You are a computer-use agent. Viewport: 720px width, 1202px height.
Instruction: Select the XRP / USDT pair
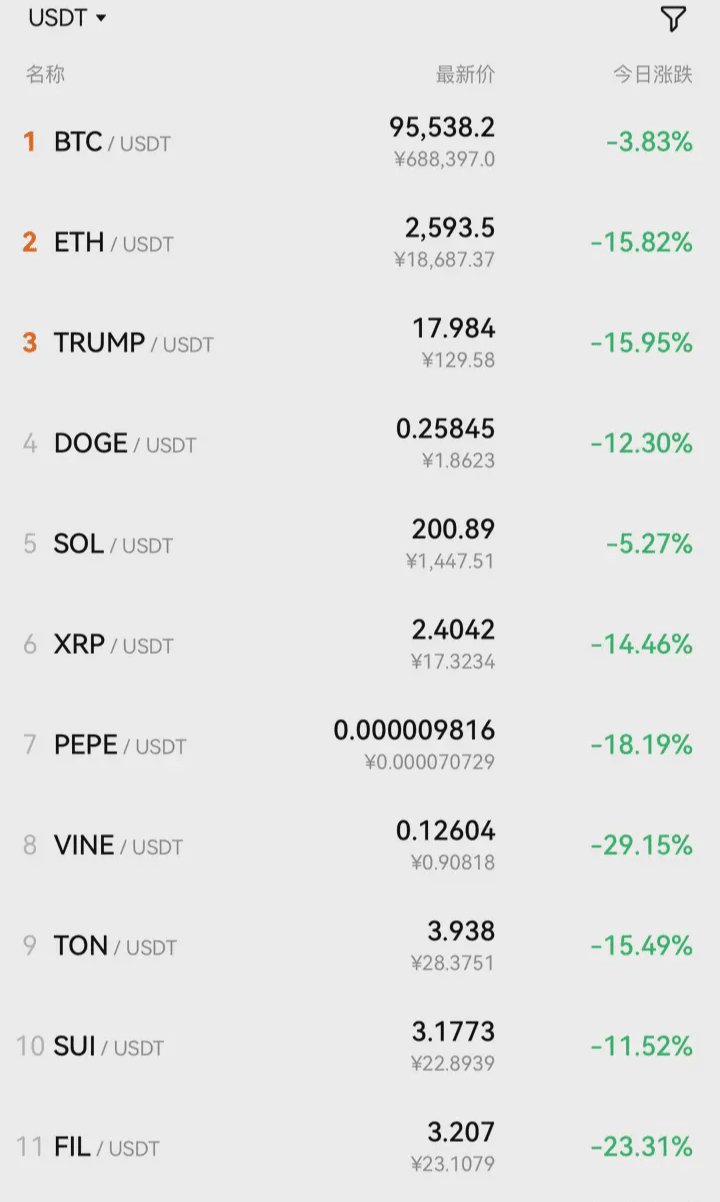pos(360,644)
